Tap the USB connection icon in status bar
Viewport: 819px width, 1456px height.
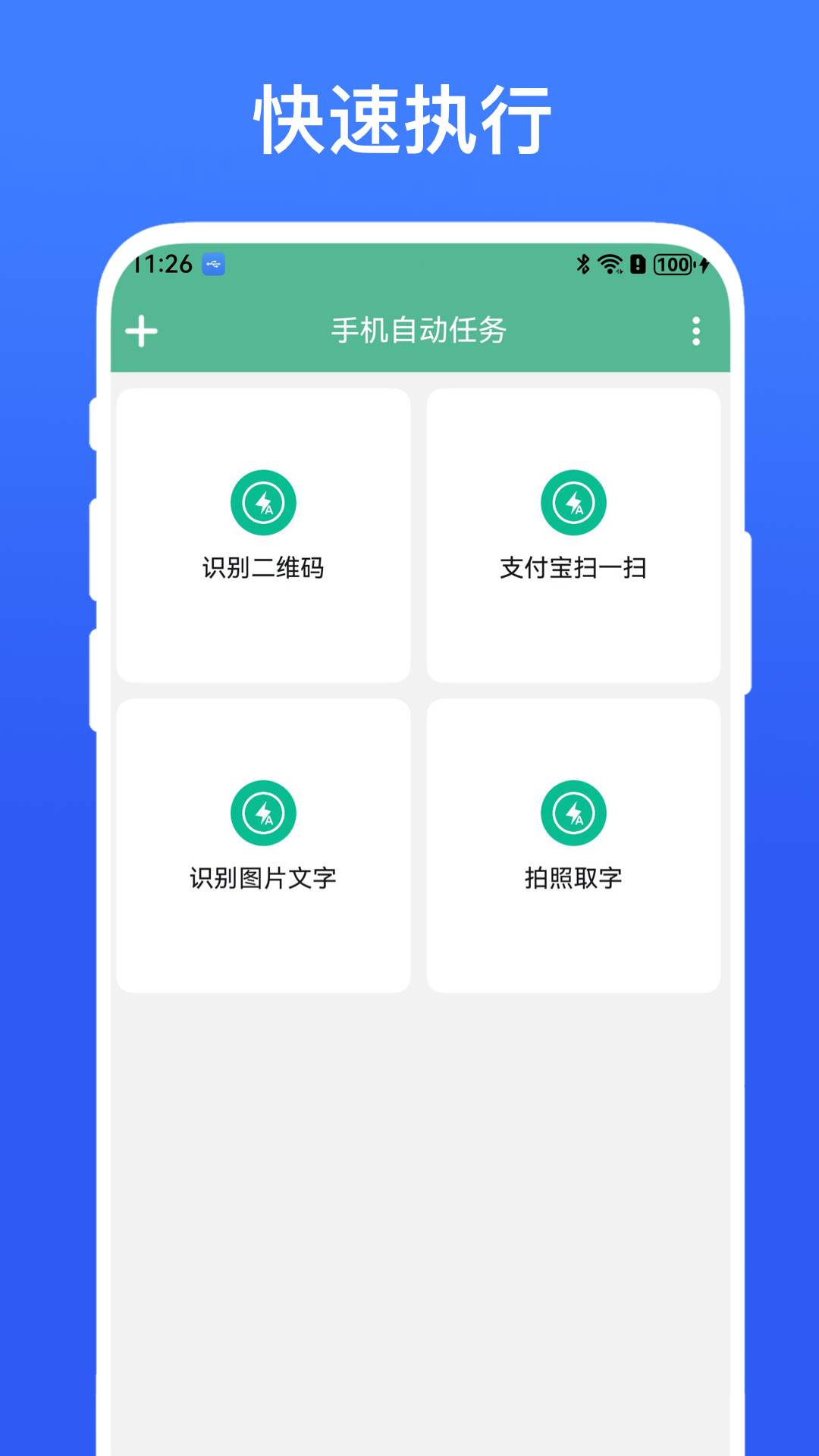point(215,263)
